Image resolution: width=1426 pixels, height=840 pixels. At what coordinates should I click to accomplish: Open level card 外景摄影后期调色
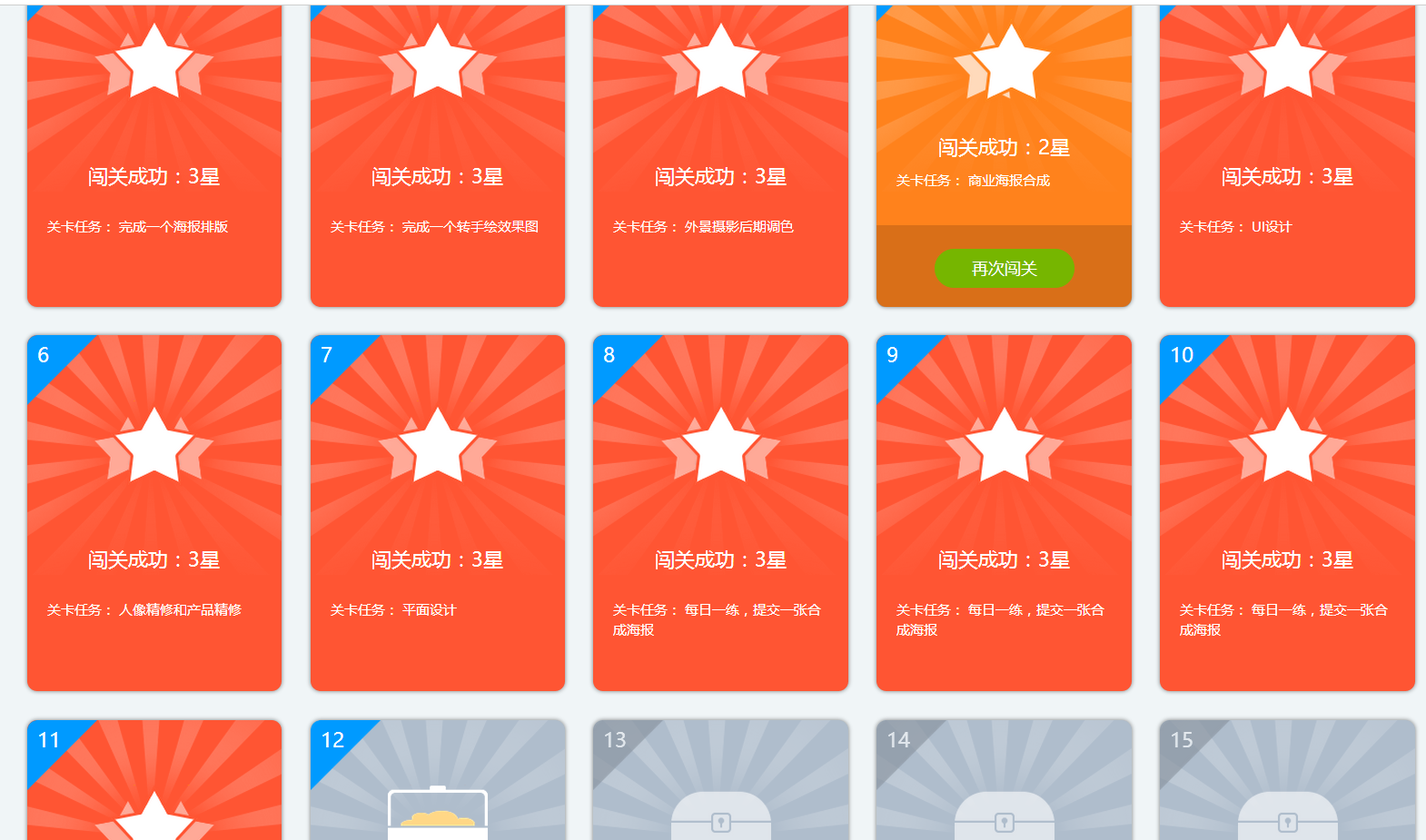point(720,154)
